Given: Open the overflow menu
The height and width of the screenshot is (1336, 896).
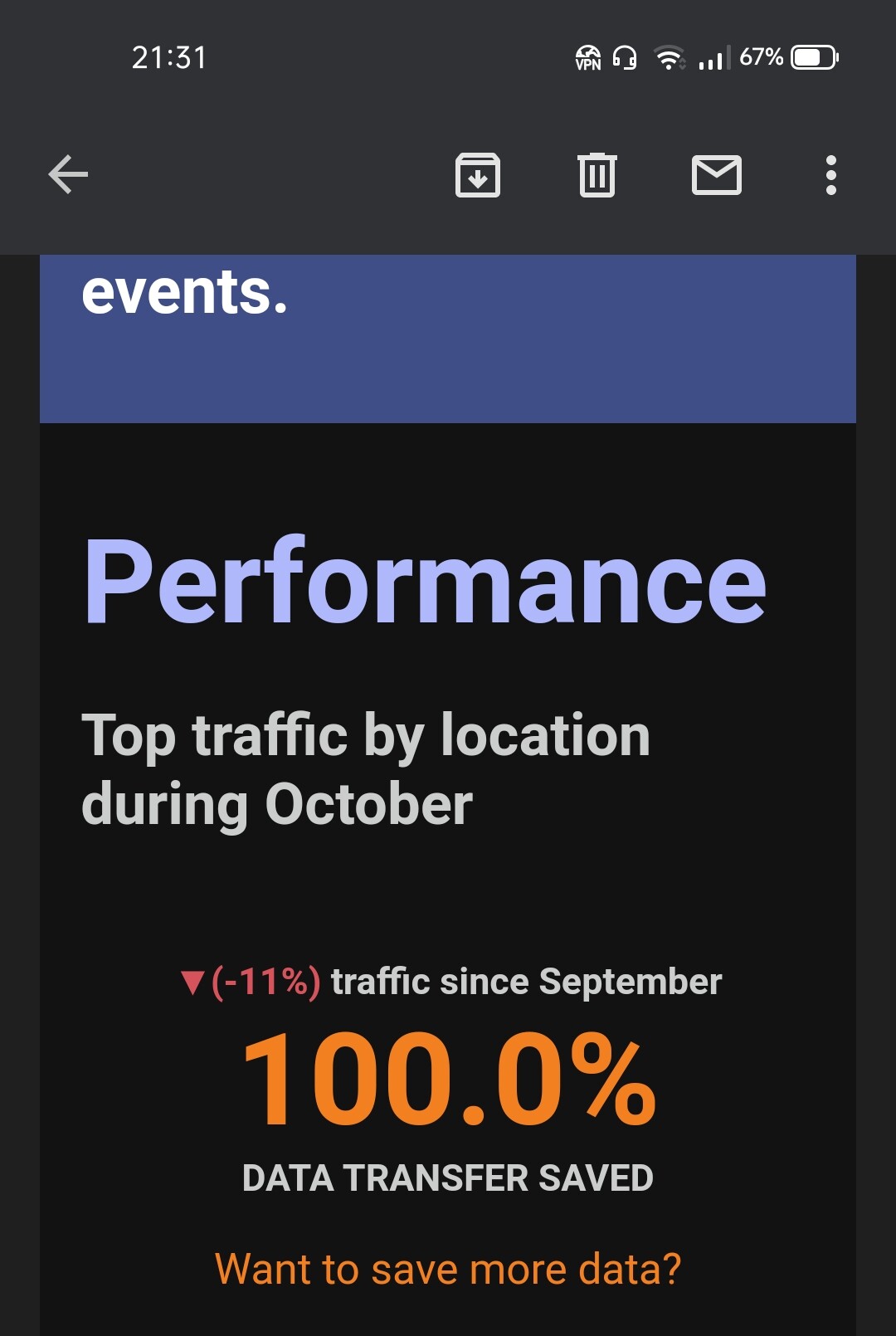Looking at the screenshot, I should [830, 175].
